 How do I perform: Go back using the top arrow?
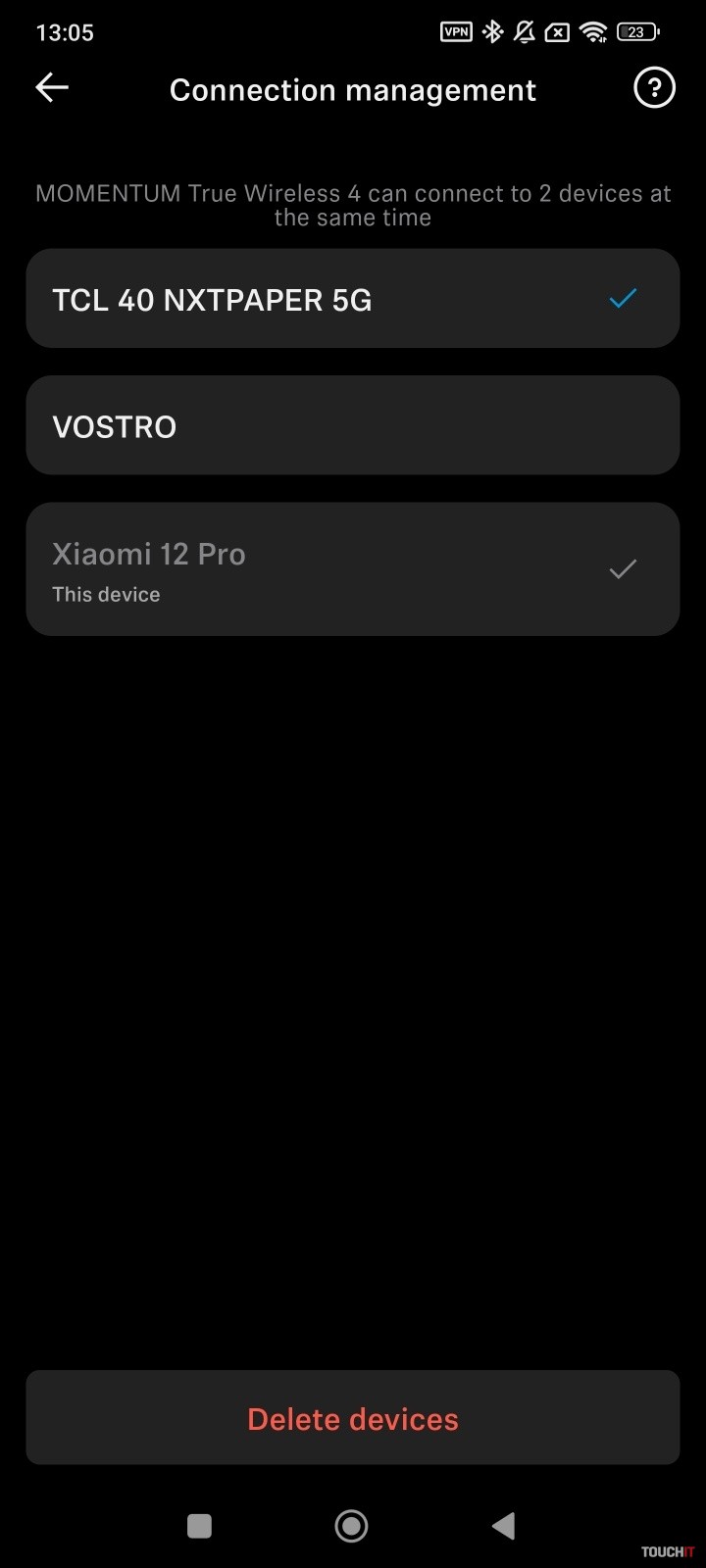pyautogui.click(x=52, y=88)
